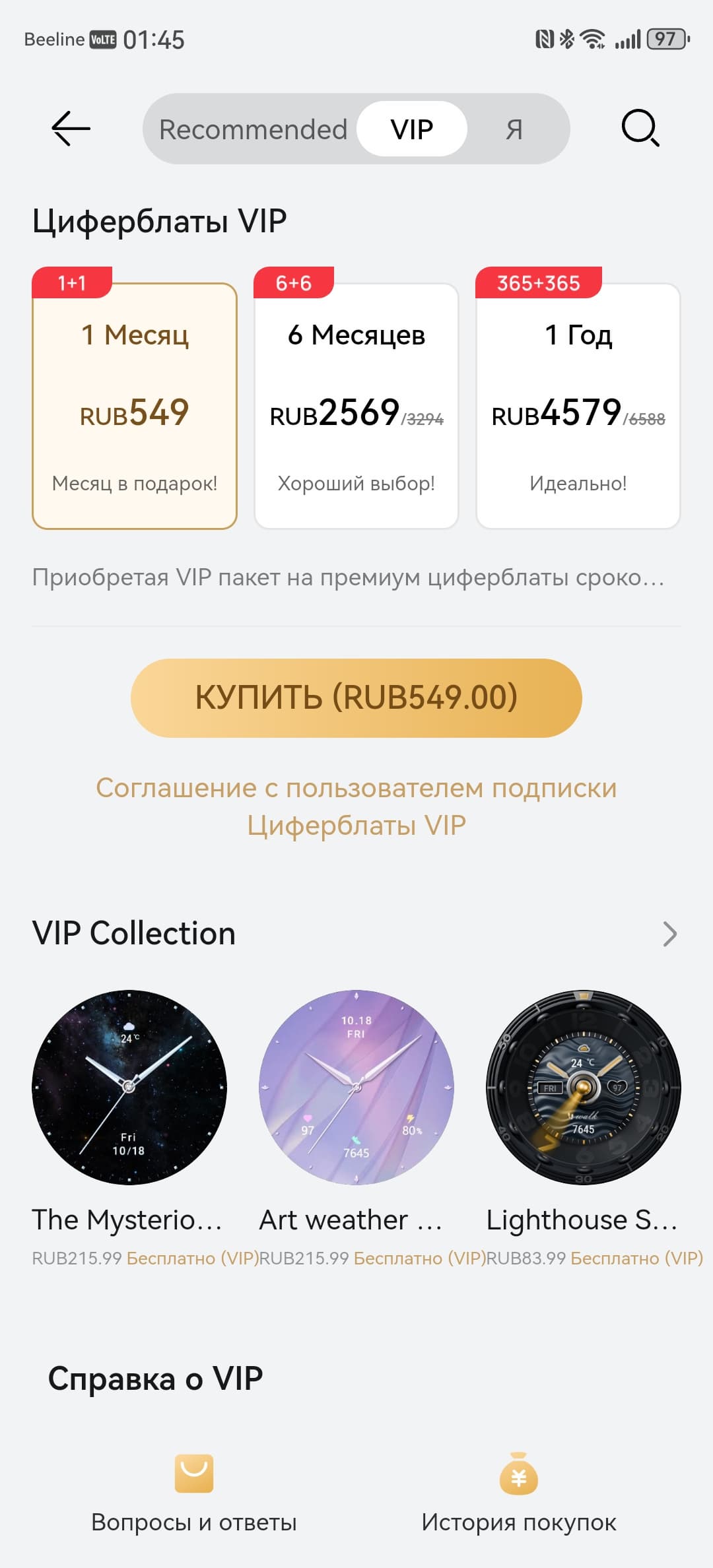Go back using the arrow icon
The width and height of the screenshot is (713, 1568).
pyautogui.click(x=71, y=128)
